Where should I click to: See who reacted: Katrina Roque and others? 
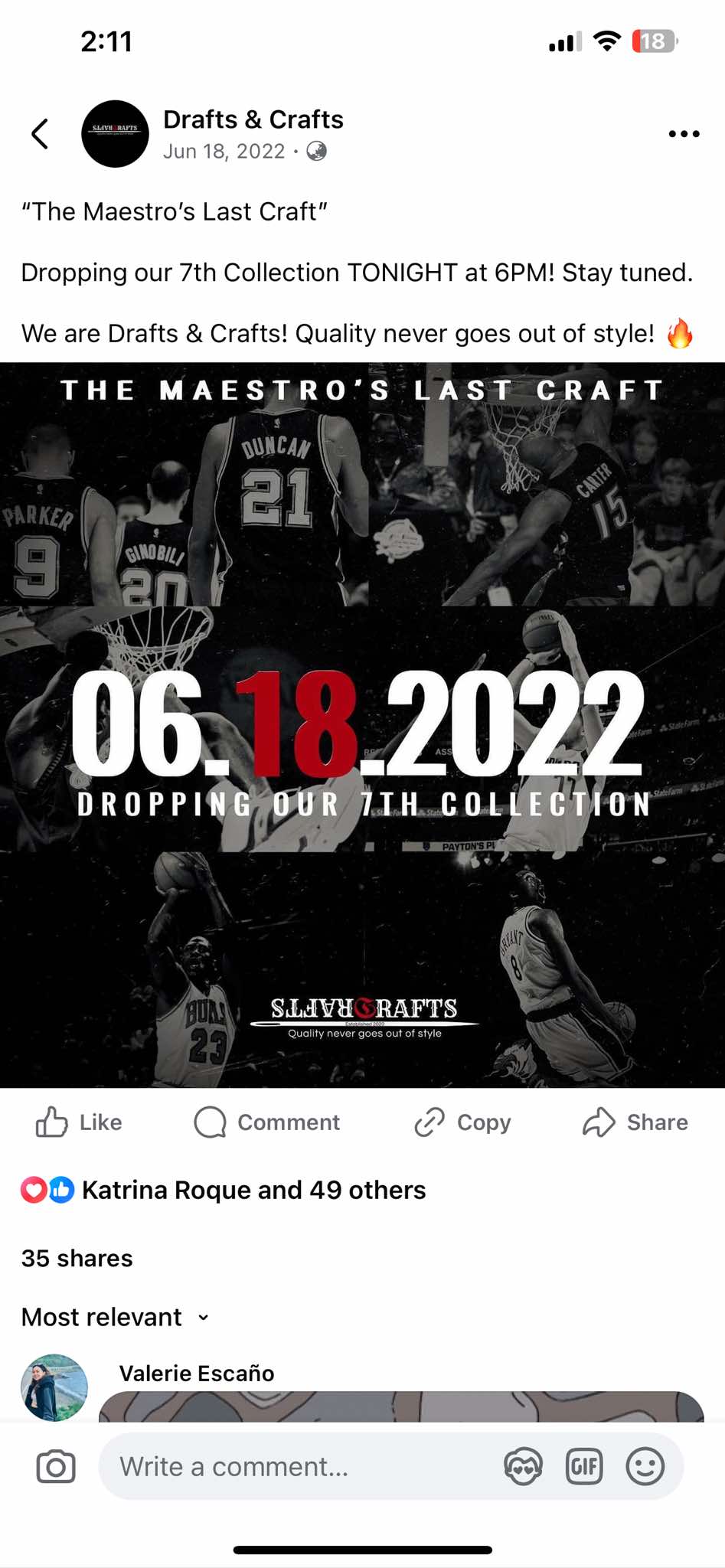point(253,1190)
